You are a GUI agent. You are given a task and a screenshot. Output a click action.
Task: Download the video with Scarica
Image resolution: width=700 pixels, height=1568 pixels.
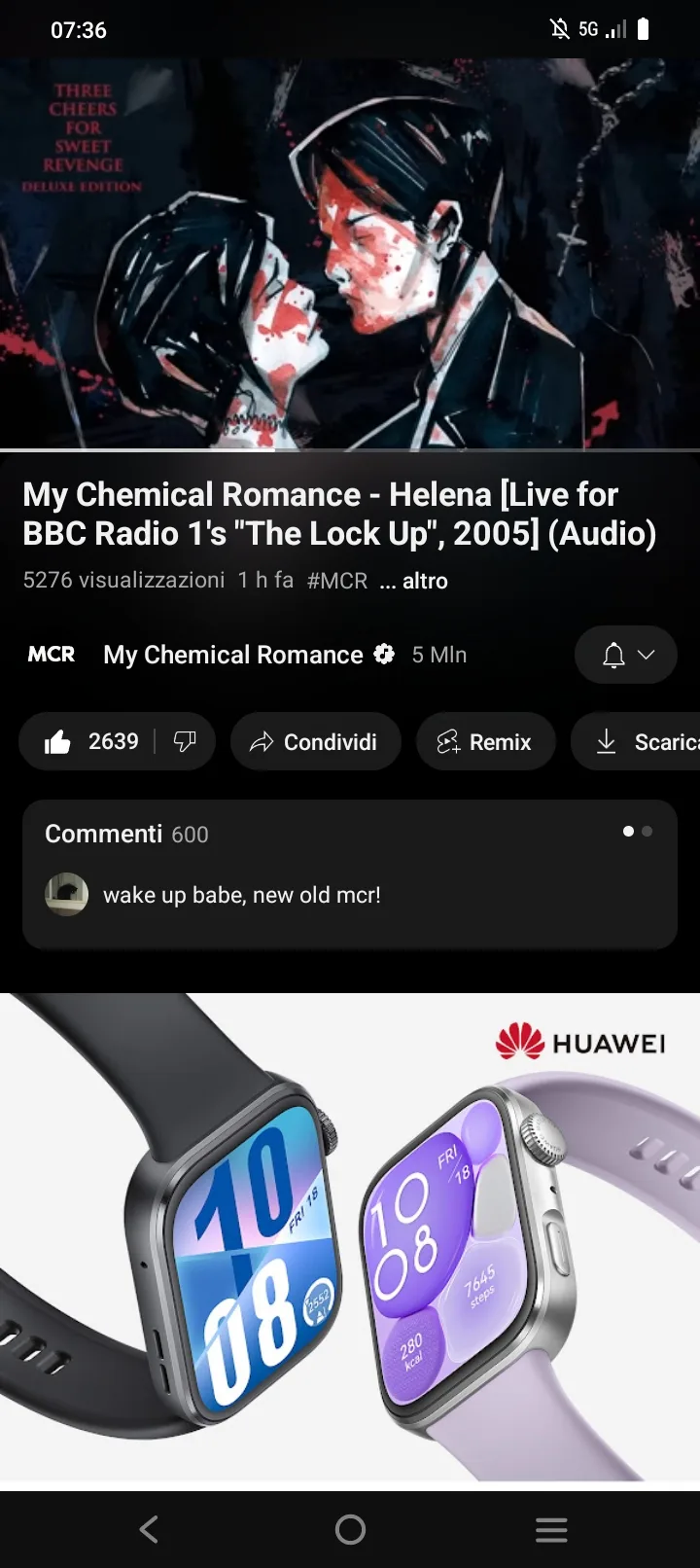click(637, 742)
